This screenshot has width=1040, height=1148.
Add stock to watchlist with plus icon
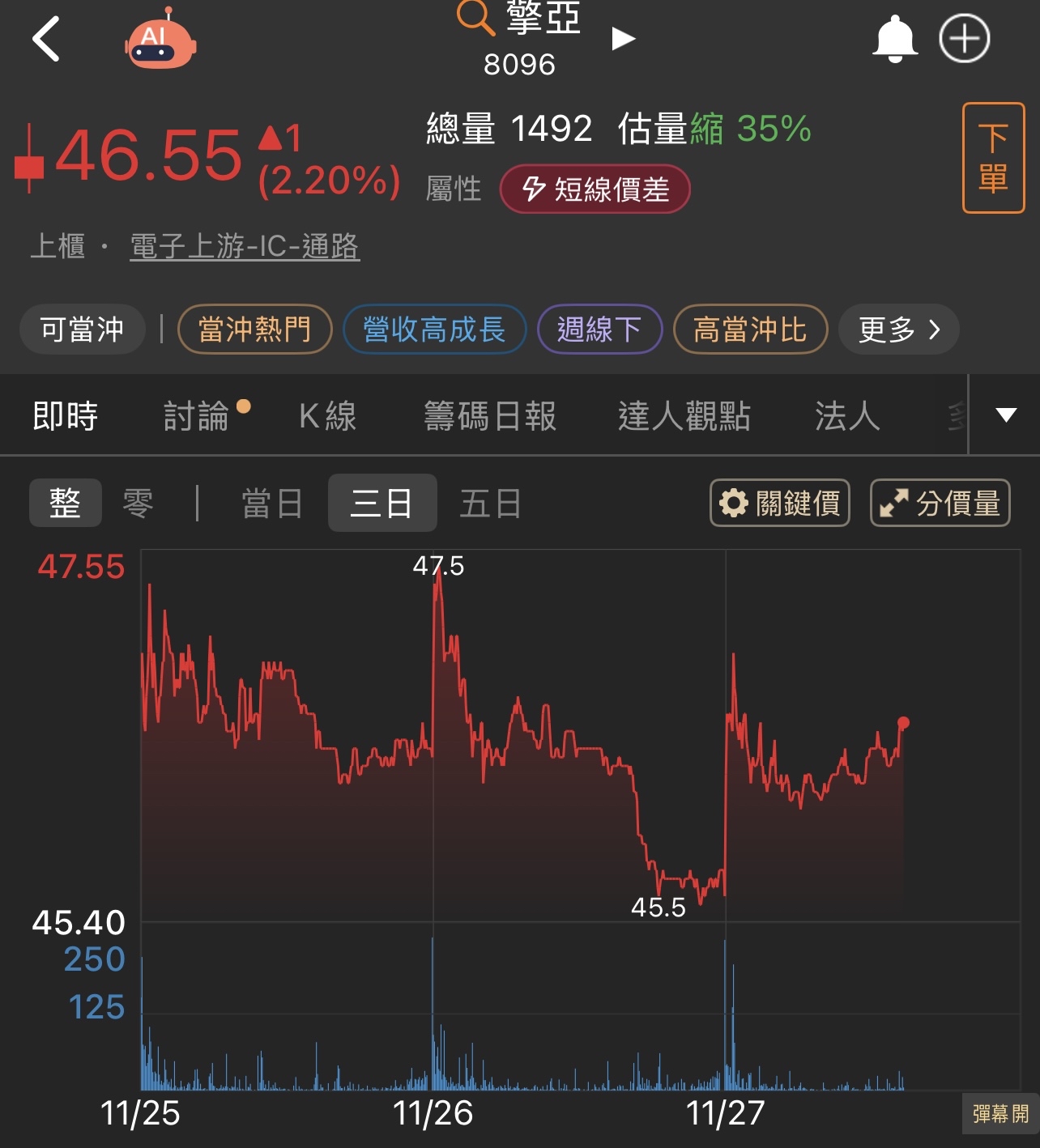tap(964, 39)
